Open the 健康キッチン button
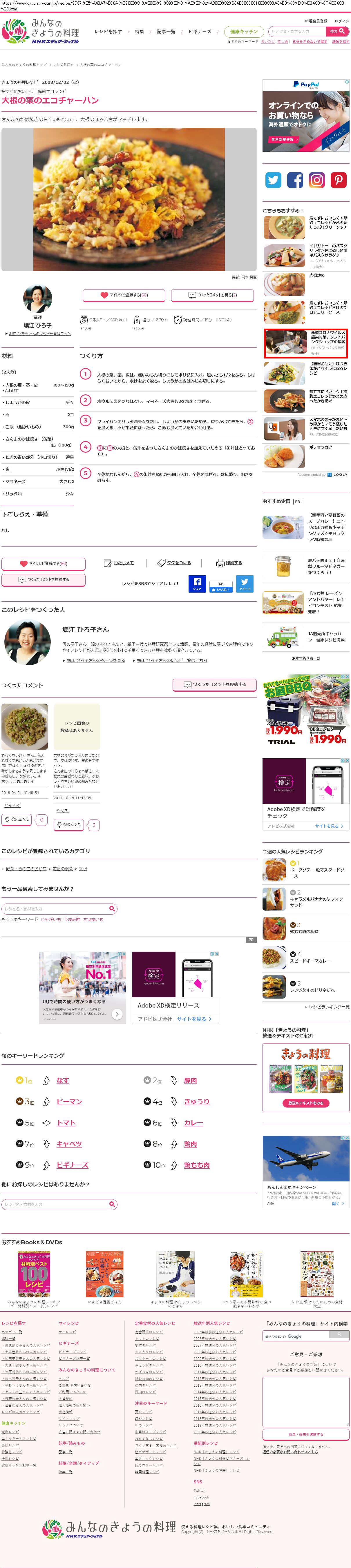351x1568 pixels. tap(244, 31)
